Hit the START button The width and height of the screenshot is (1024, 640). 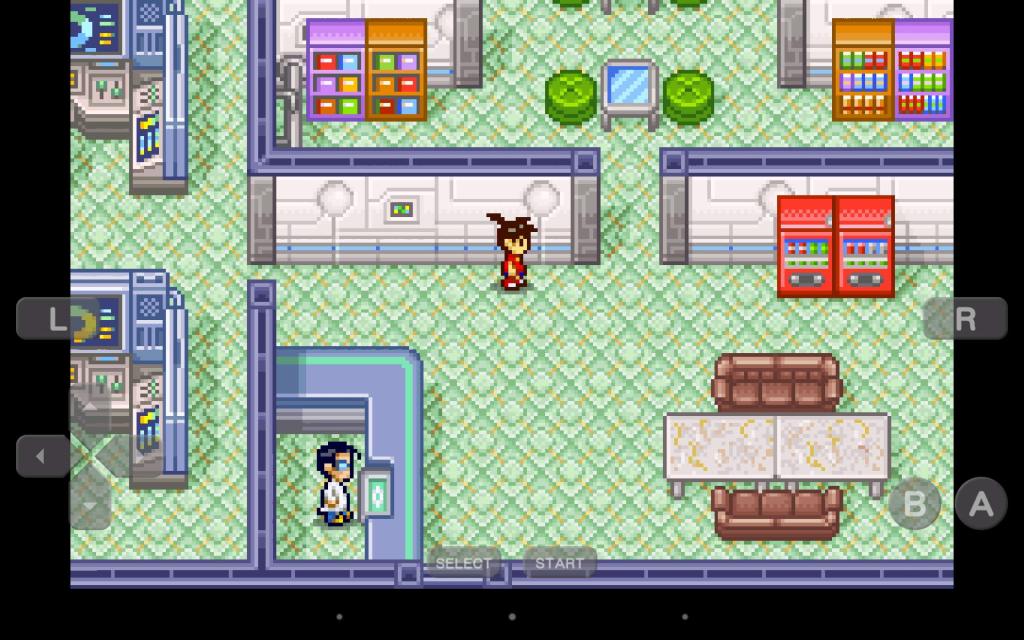click(x=560, y=563)
